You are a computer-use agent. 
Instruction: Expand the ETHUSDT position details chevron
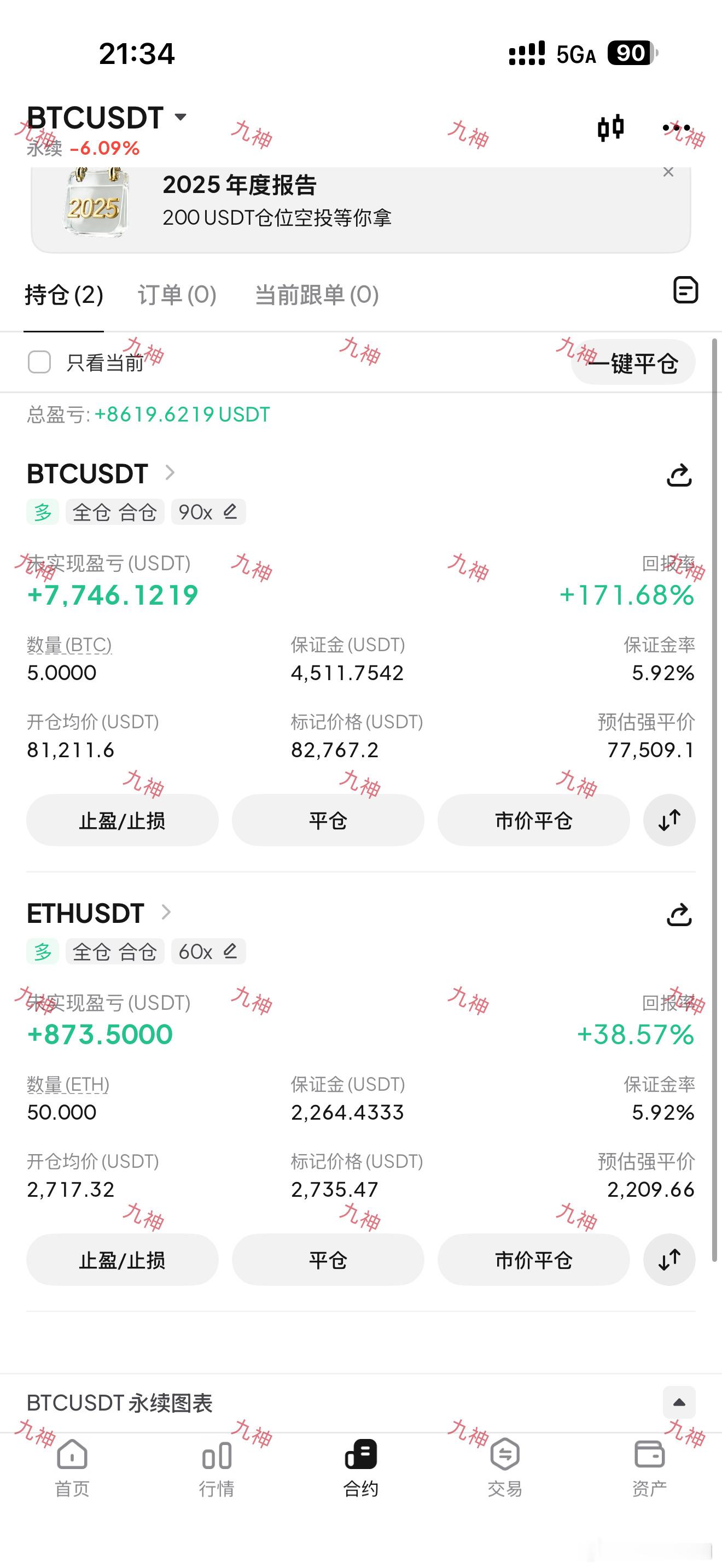[x=166, y=913]
